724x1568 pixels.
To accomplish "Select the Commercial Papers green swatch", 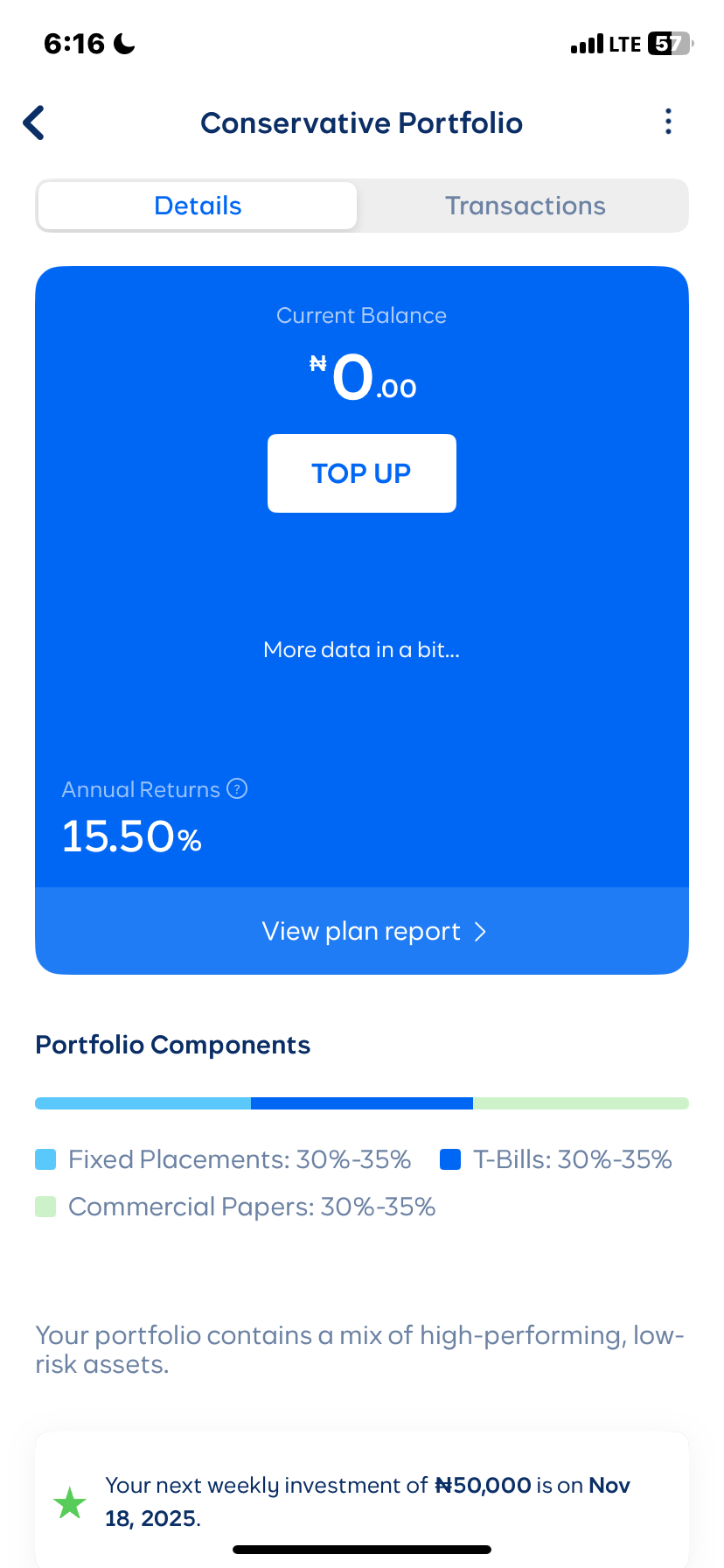I will click(45, 1206).
